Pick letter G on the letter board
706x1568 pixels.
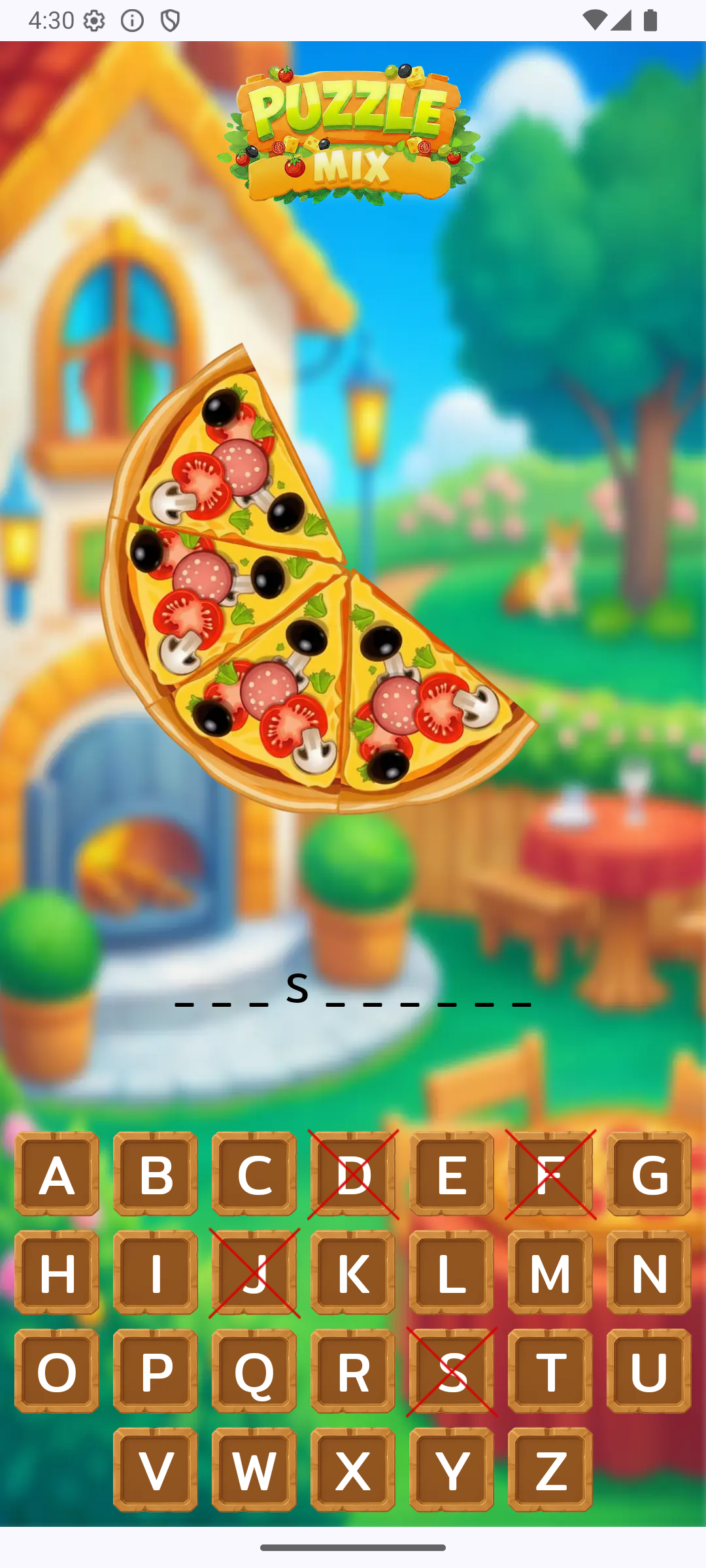pyautogui.click(x=649, y=1174)
